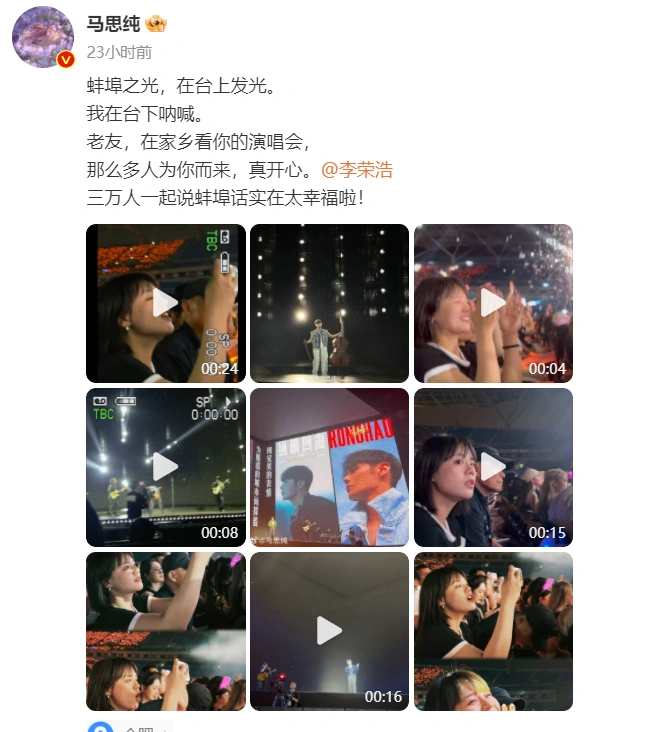Play the 00:15 video tile

point(493,467)
